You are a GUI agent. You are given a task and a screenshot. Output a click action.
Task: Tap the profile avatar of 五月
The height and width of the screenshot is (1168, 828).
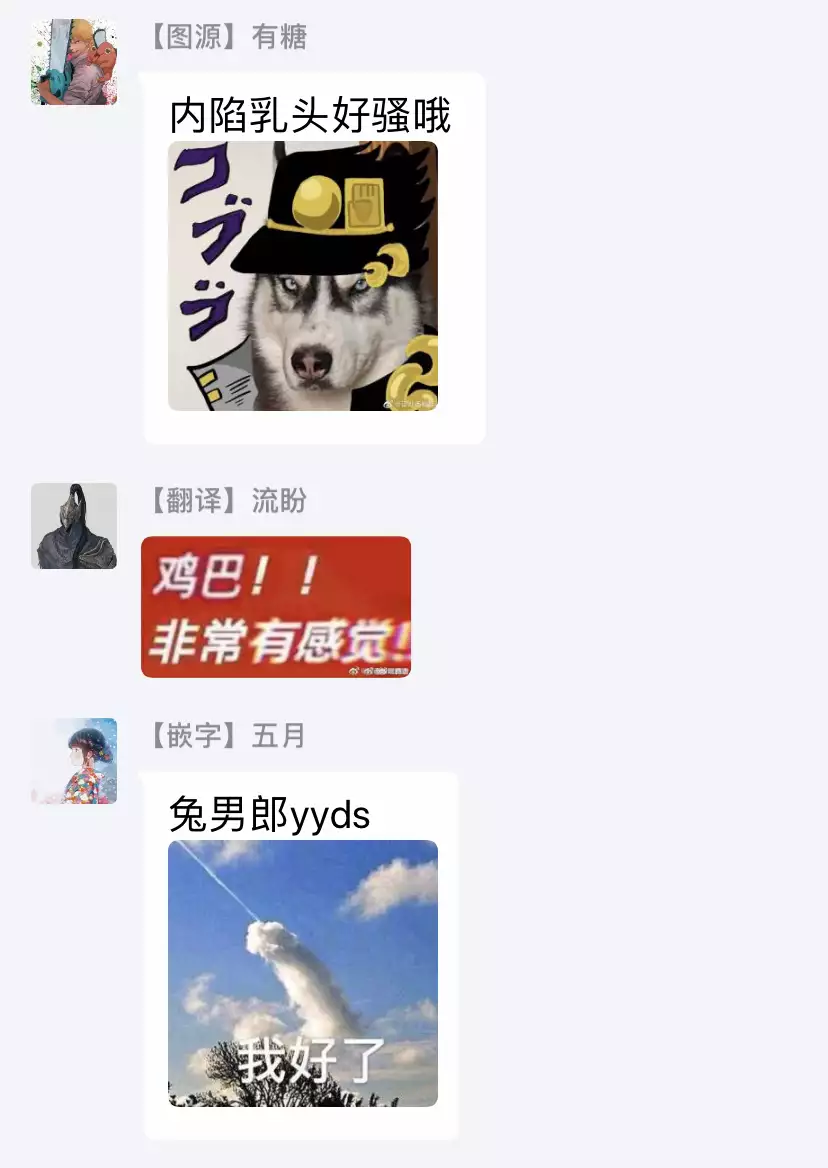click(74, 761)
